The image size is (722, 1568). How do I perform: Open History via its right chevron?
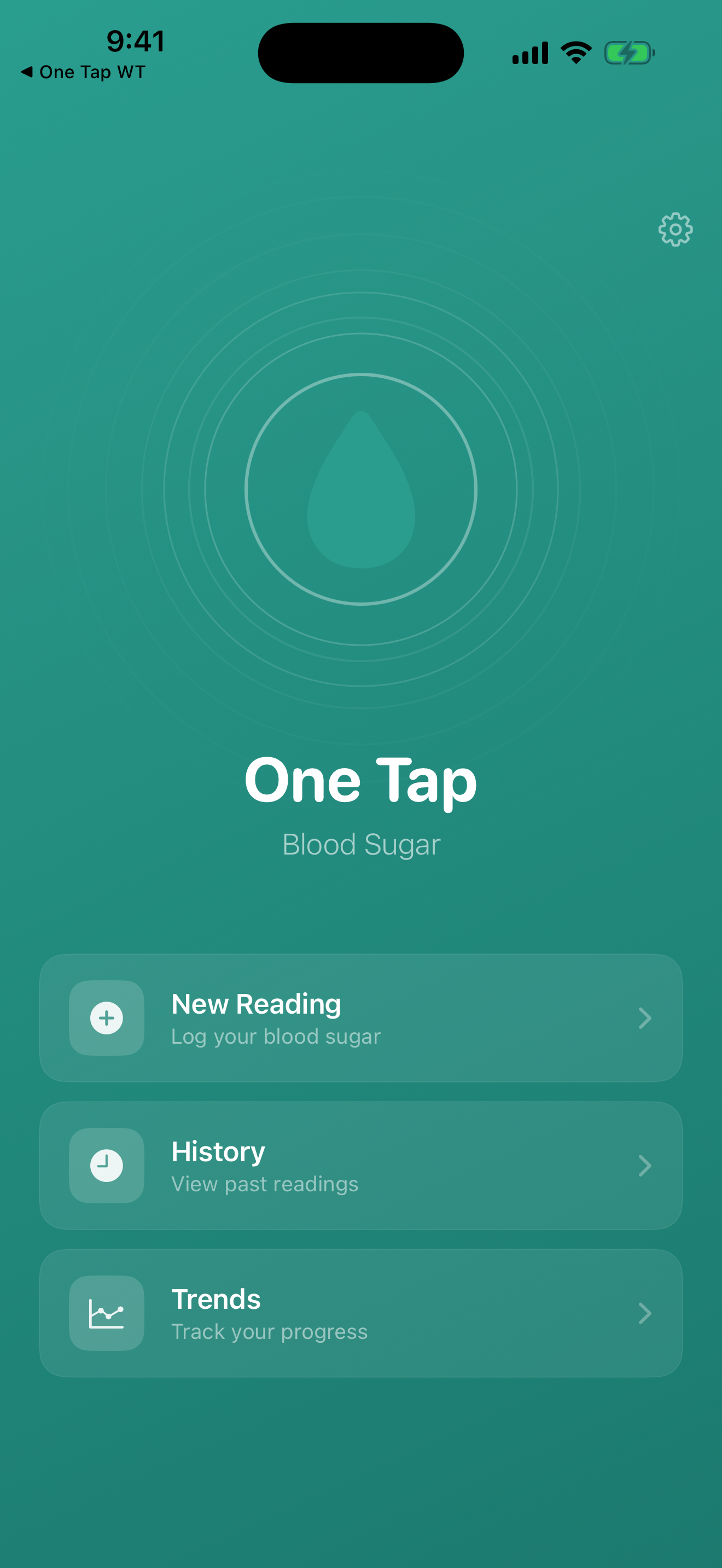click(x=645, y=1165)
